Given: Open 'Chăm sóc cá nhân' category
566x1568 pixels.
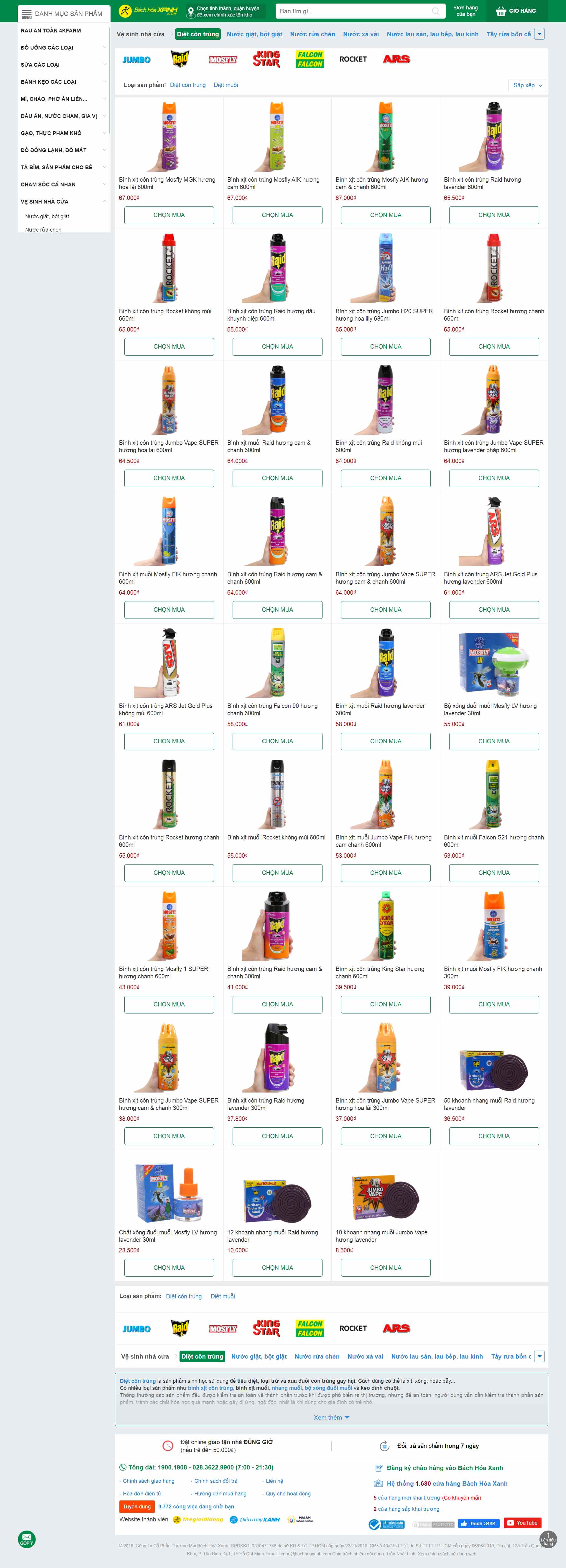Looking at the screenshot, I should (48, 184).
